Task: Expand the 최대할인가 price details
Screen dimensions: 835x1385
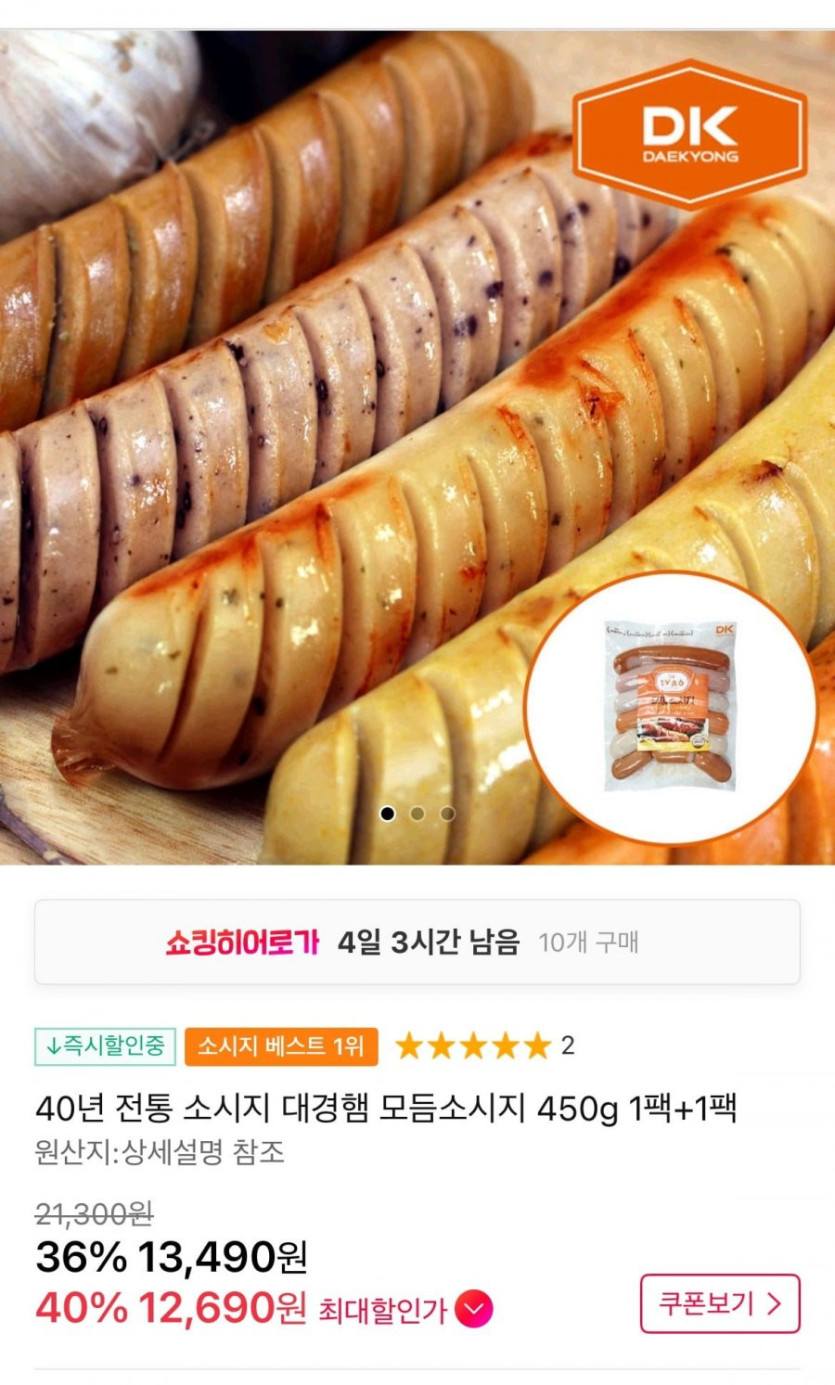Action: (474, 1309)
